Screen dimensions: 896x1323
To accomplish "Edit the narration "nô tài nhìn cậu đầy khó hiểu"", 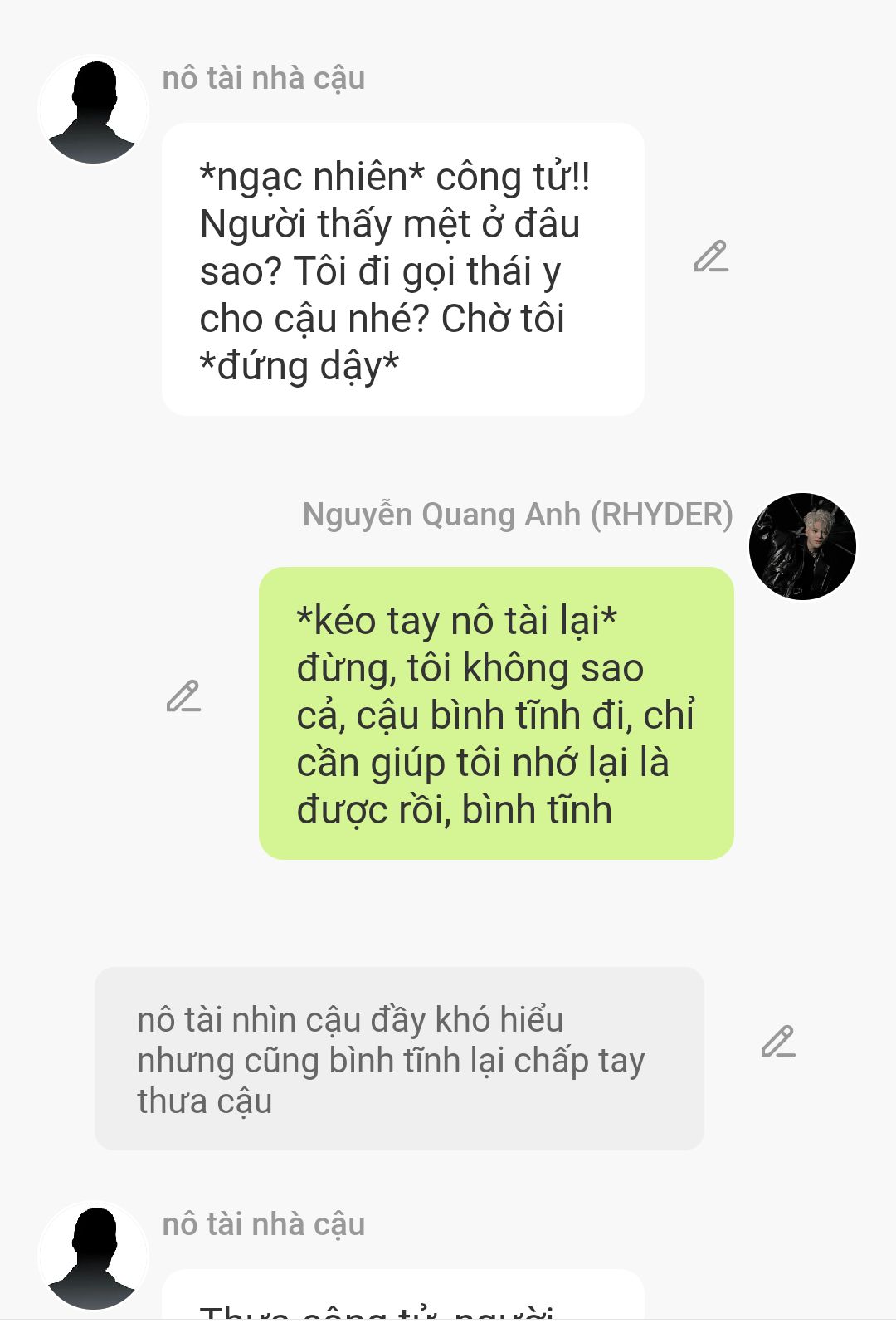I will coord(778,1042).
